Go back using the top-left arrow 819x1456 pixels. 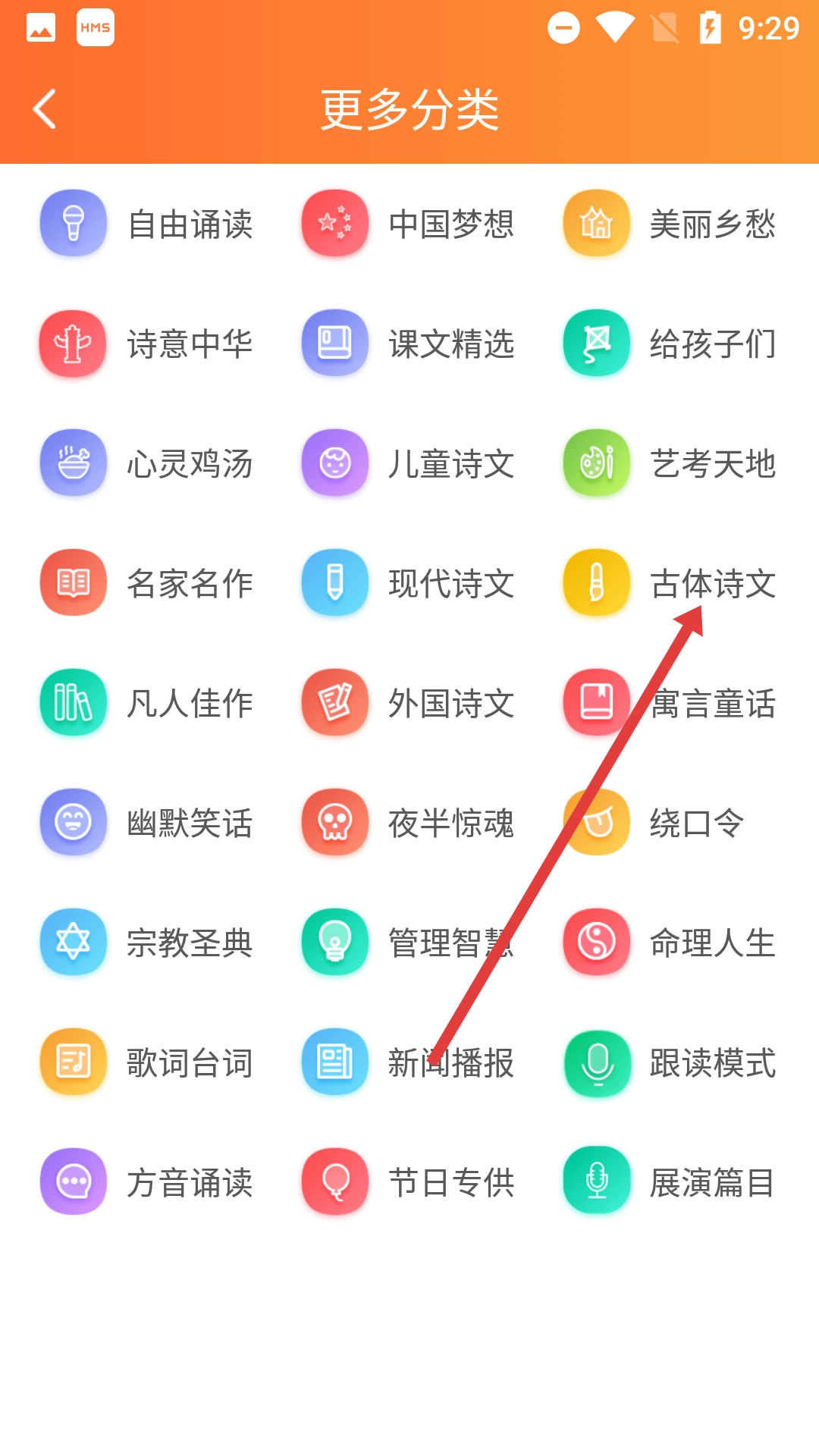tap(45, 109)
